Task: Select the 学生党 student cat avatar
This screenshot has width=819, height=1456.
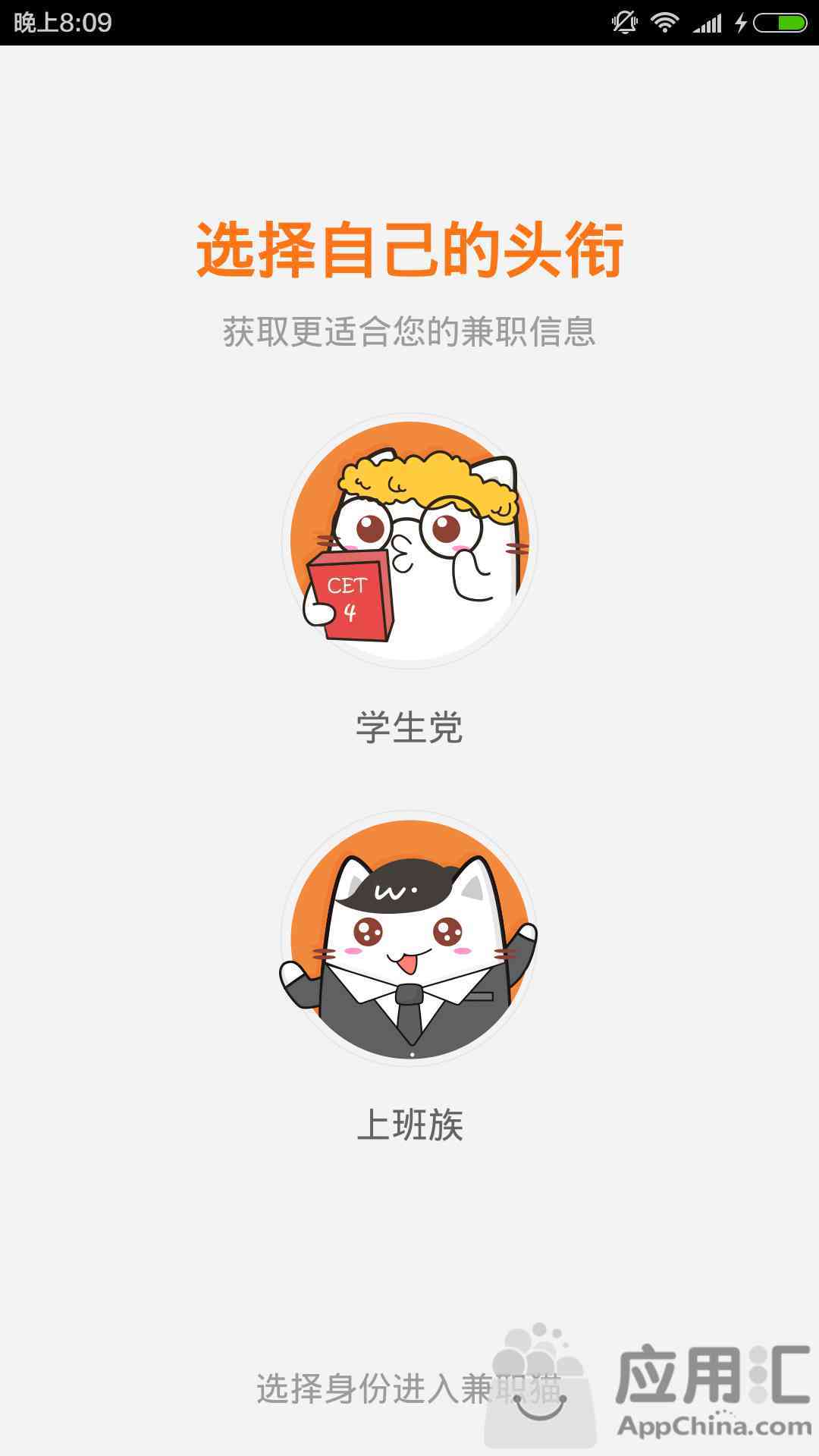Action: pyautogui.click(x=409, y=541)
